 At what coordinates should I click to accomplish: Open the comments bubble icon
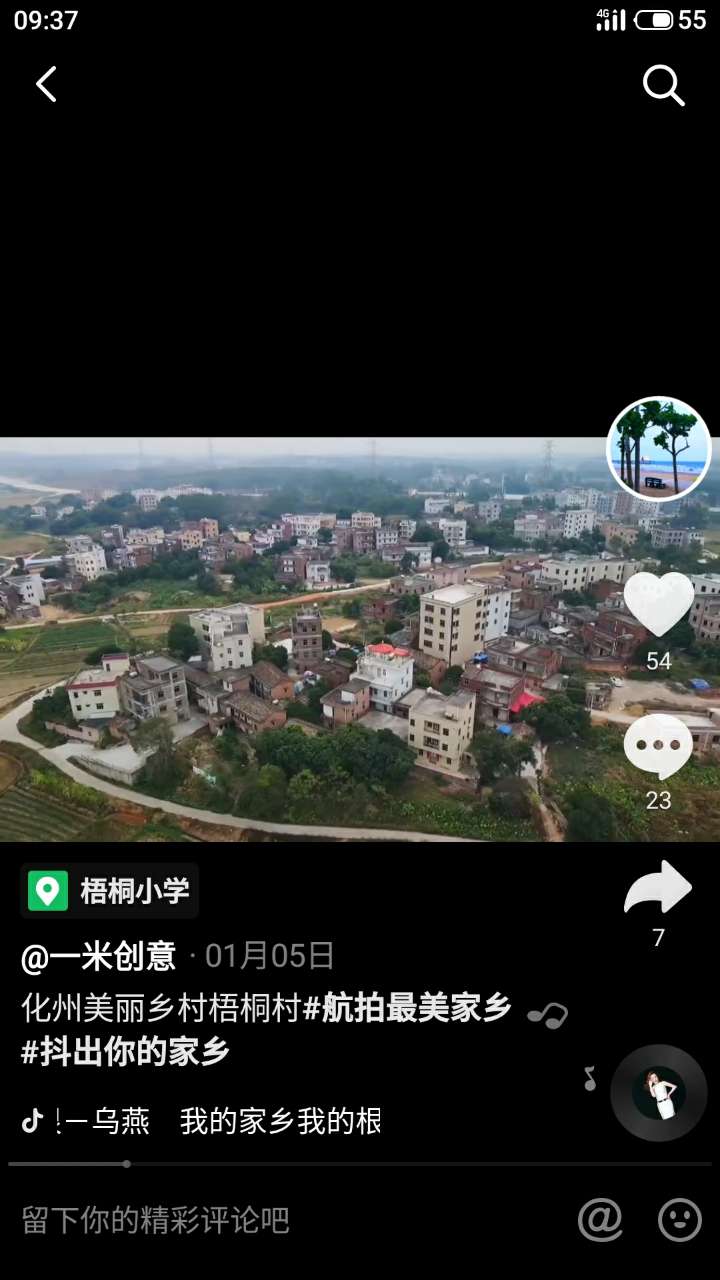658,746
